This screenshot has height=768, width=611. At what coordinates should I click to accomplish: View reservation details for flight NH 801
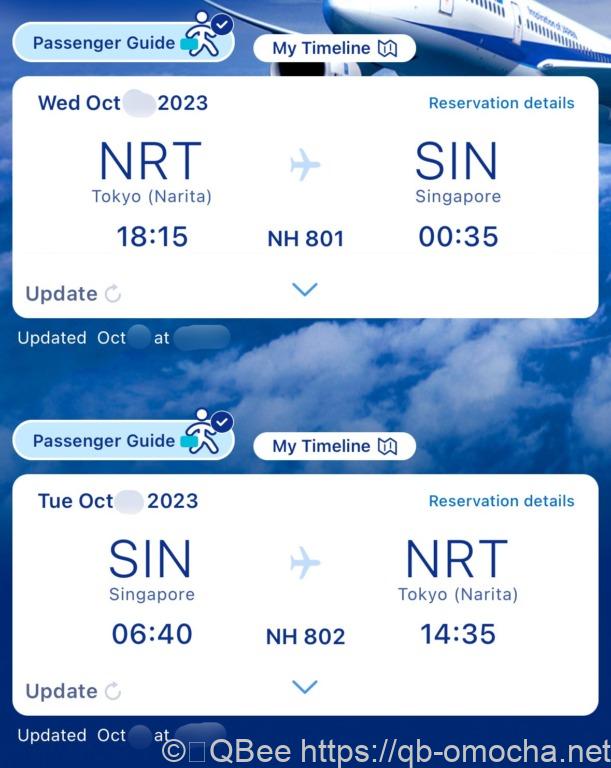[x=501, y=103]
